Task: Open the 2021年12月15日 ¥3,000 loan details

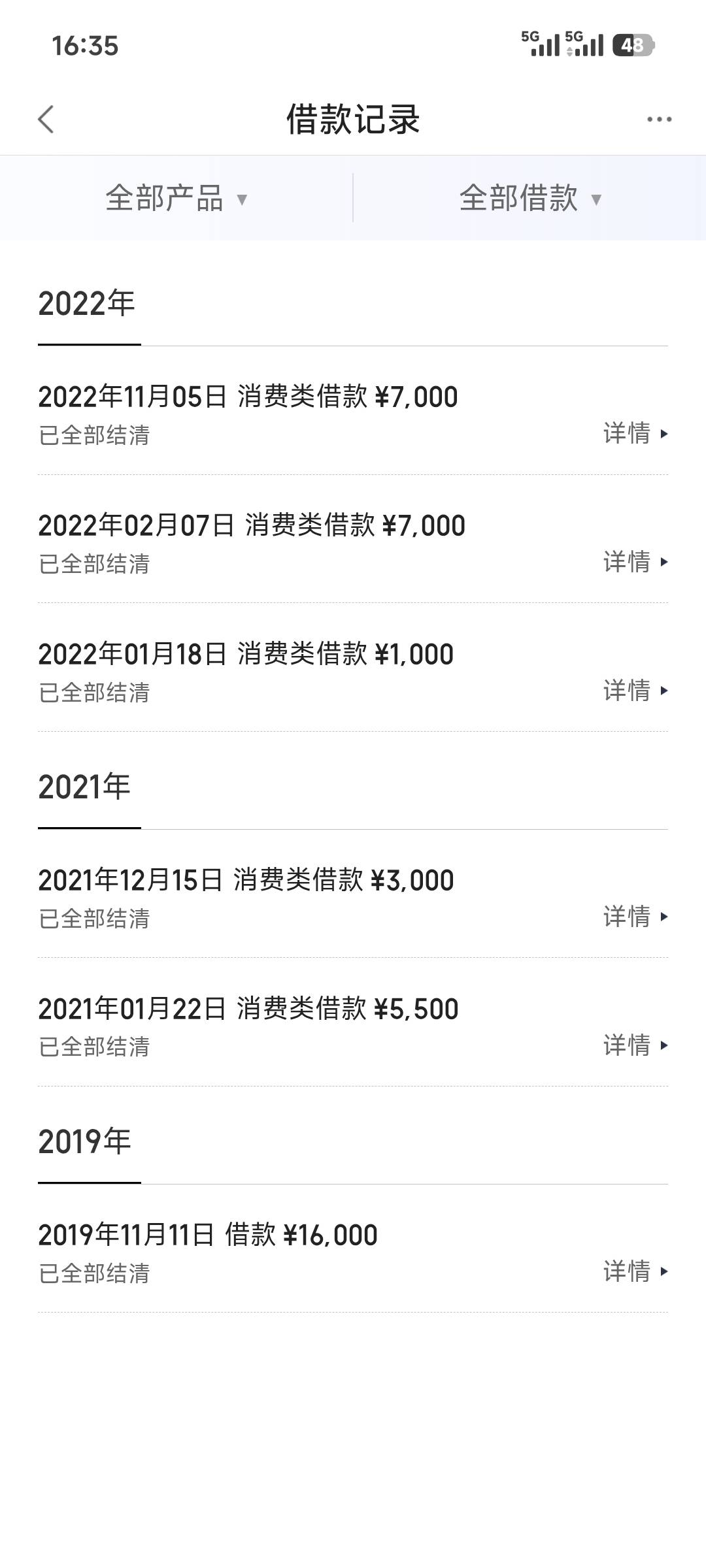Action: pyautogui.click(x=635, y=917)
